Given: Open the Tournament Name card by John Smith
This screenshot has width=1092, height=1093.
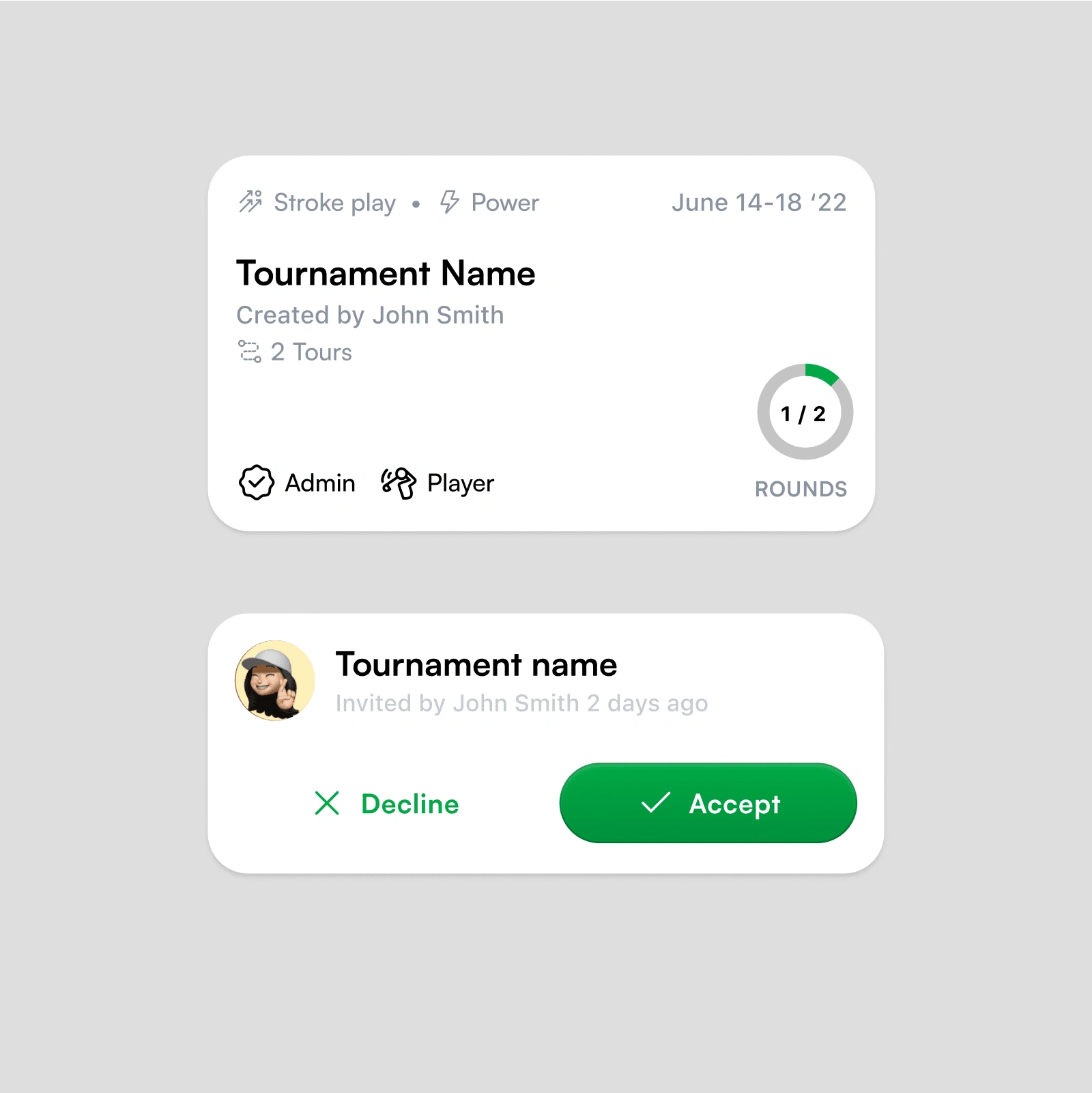Looking at the screenshot, I should (x=386, y=274).
